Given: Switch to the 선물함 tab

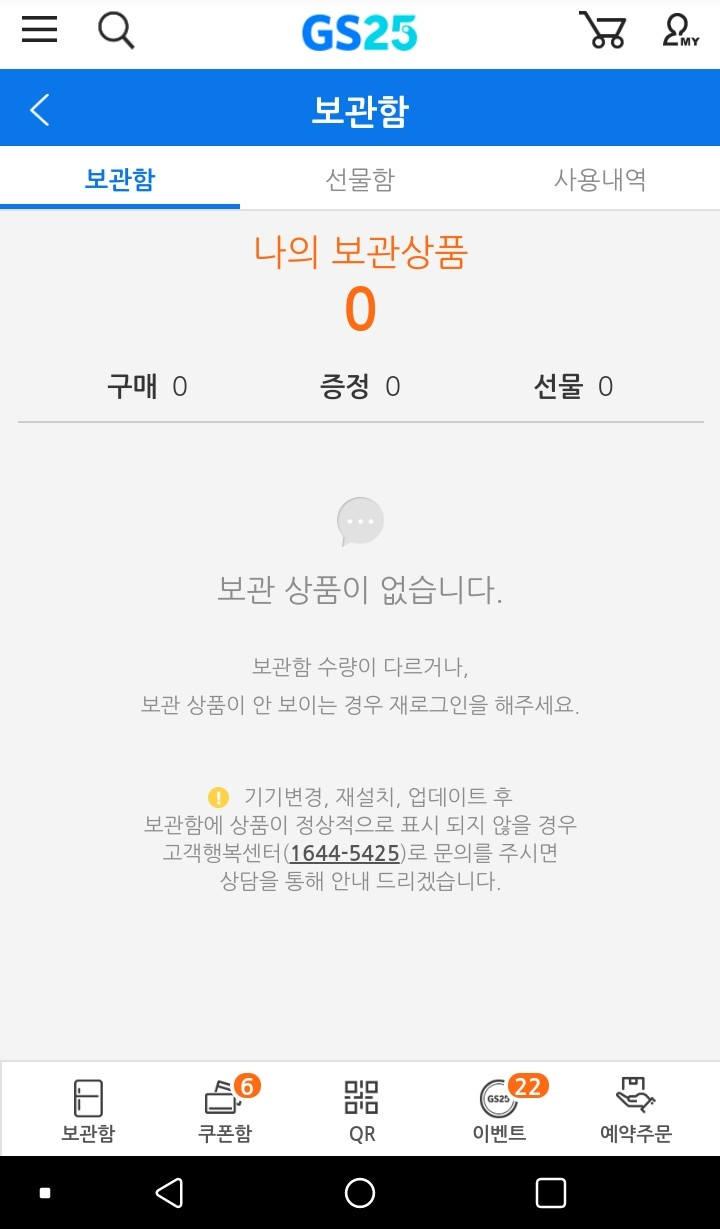Looking at the screenshot, I should [360, 180].
